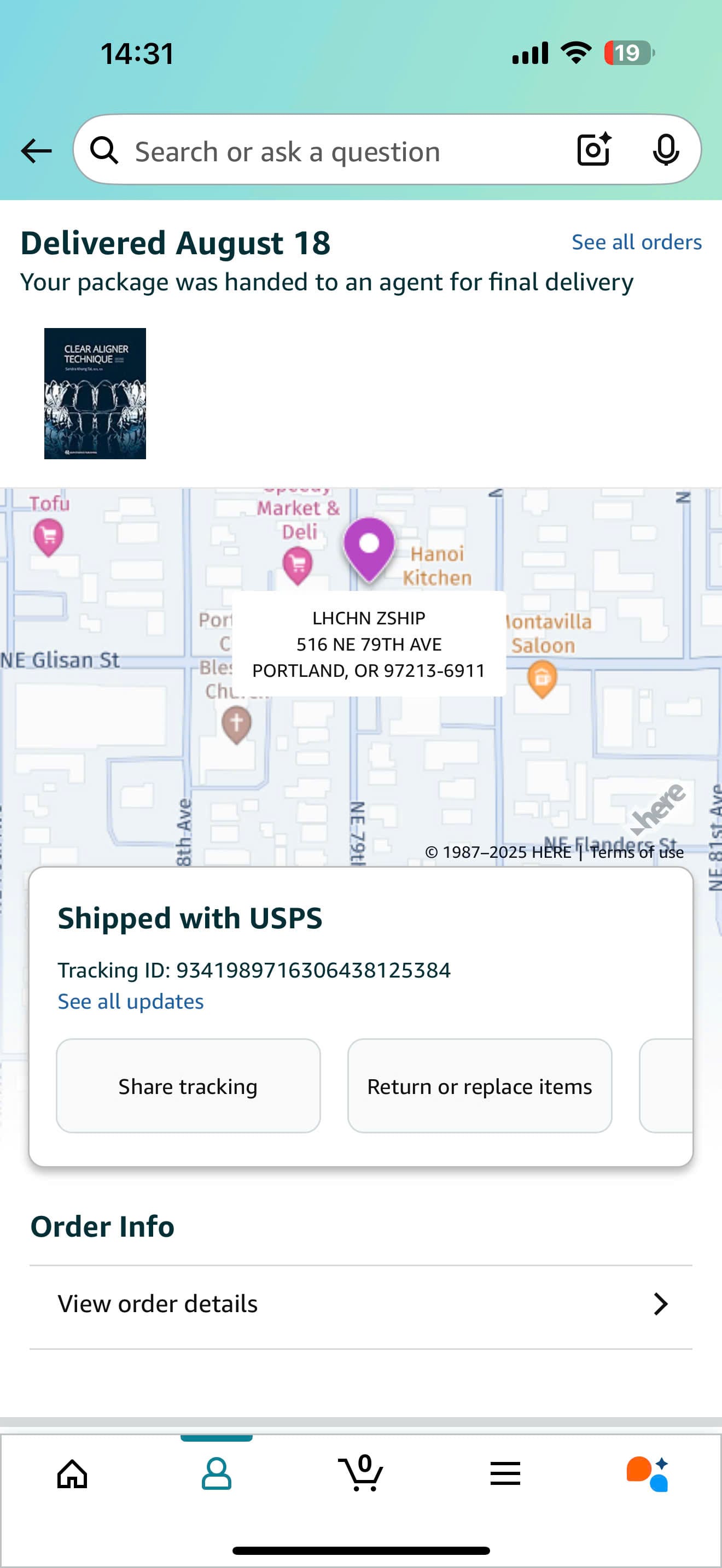Open the account profile tab
This screenshot has width=722, height=1568.
(216, 1475)
